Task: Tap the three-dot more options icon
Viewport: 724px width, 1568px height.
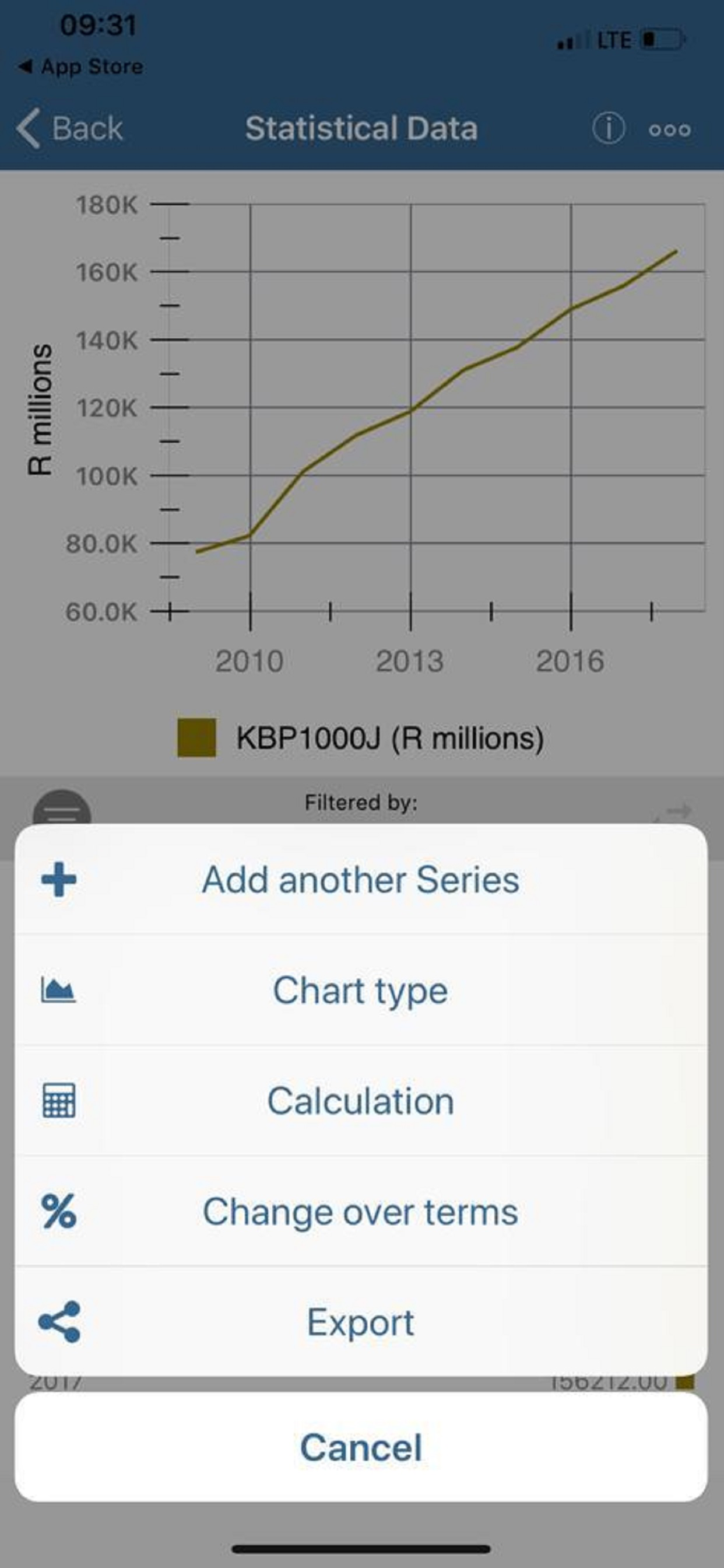Action: [x=669, y=129]
